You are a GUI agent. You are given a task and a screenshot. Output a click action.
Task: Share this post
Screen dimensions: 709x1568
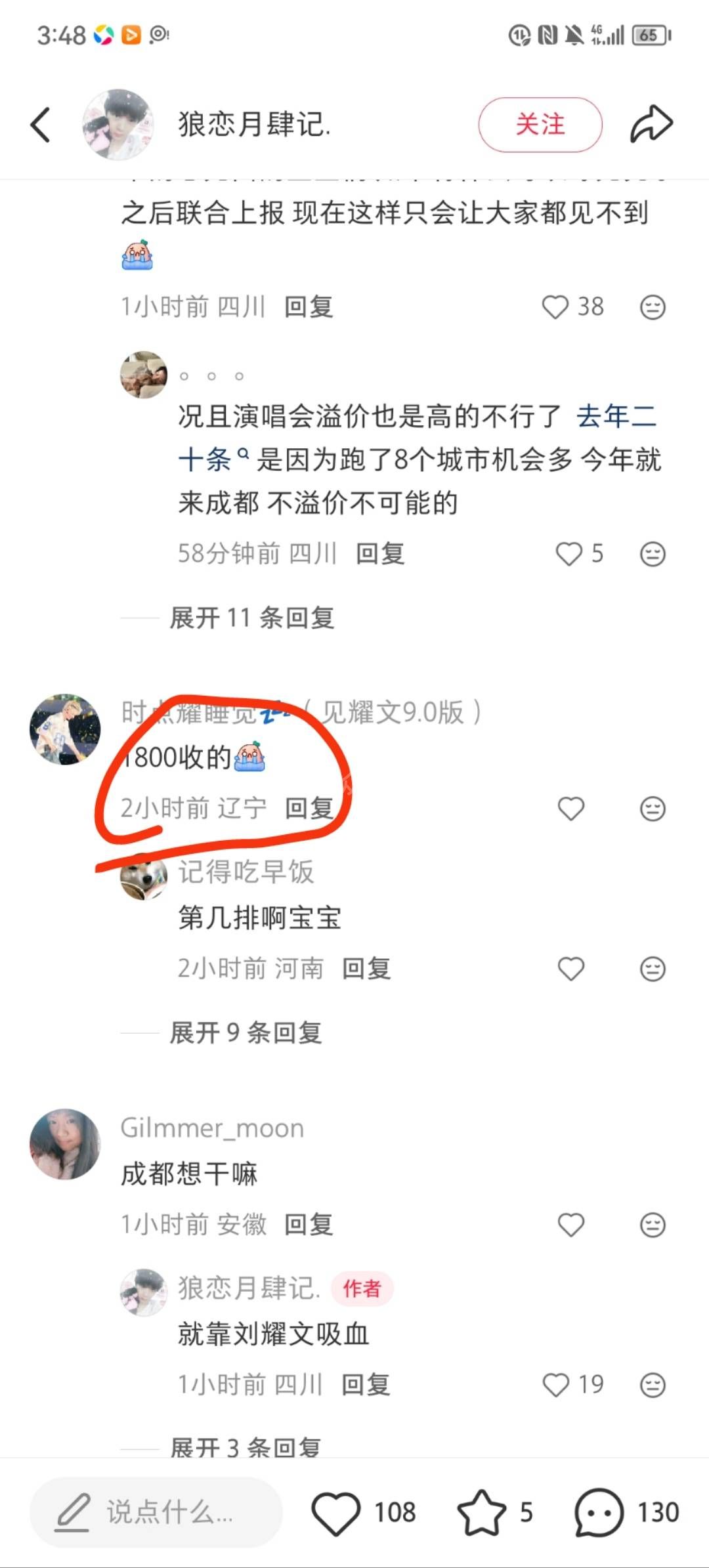point(651,123)
